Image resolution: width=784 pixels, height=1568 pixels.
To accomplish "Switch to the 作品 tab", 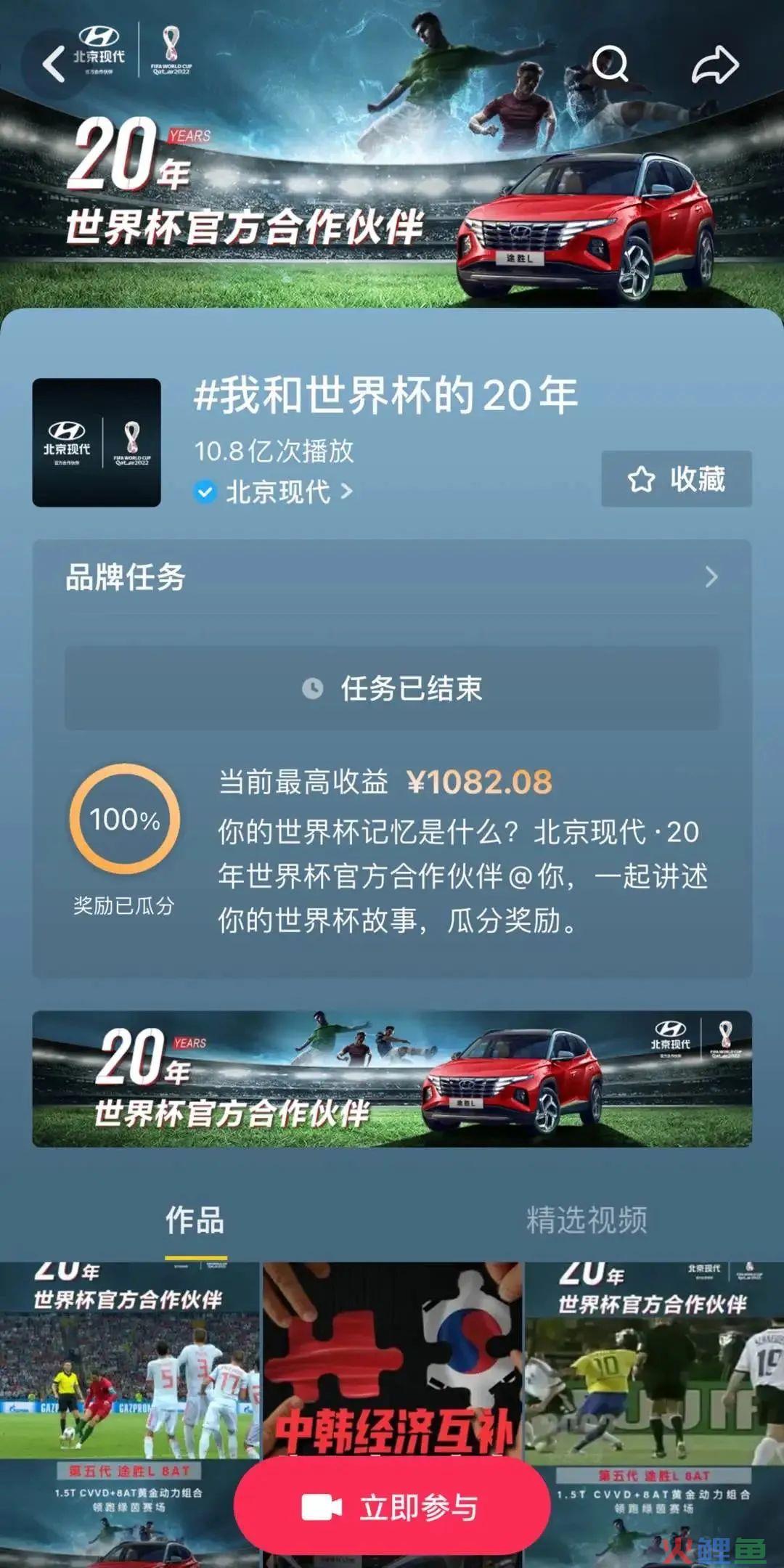I will (x=195, y=1220).
